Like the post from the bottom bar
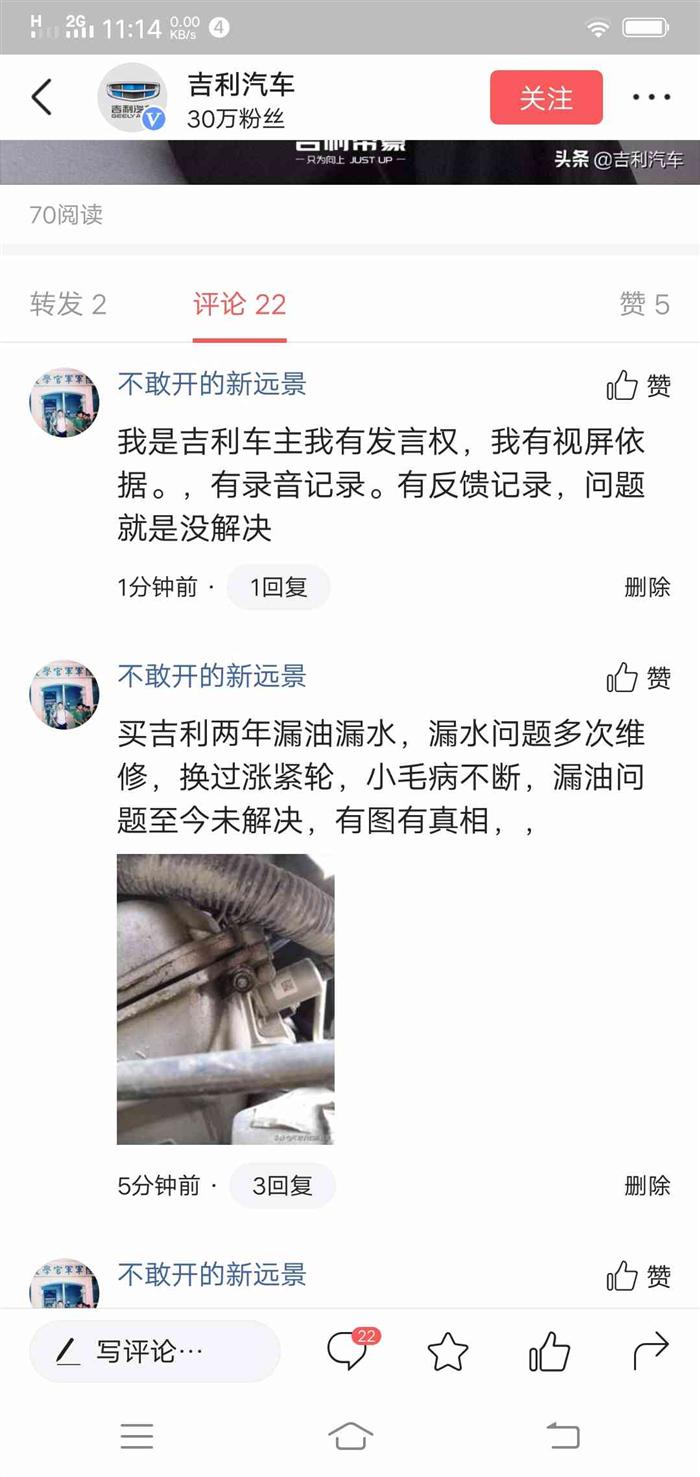The width and height of the screenshot is (700, 1477). tap(549, 1352)
